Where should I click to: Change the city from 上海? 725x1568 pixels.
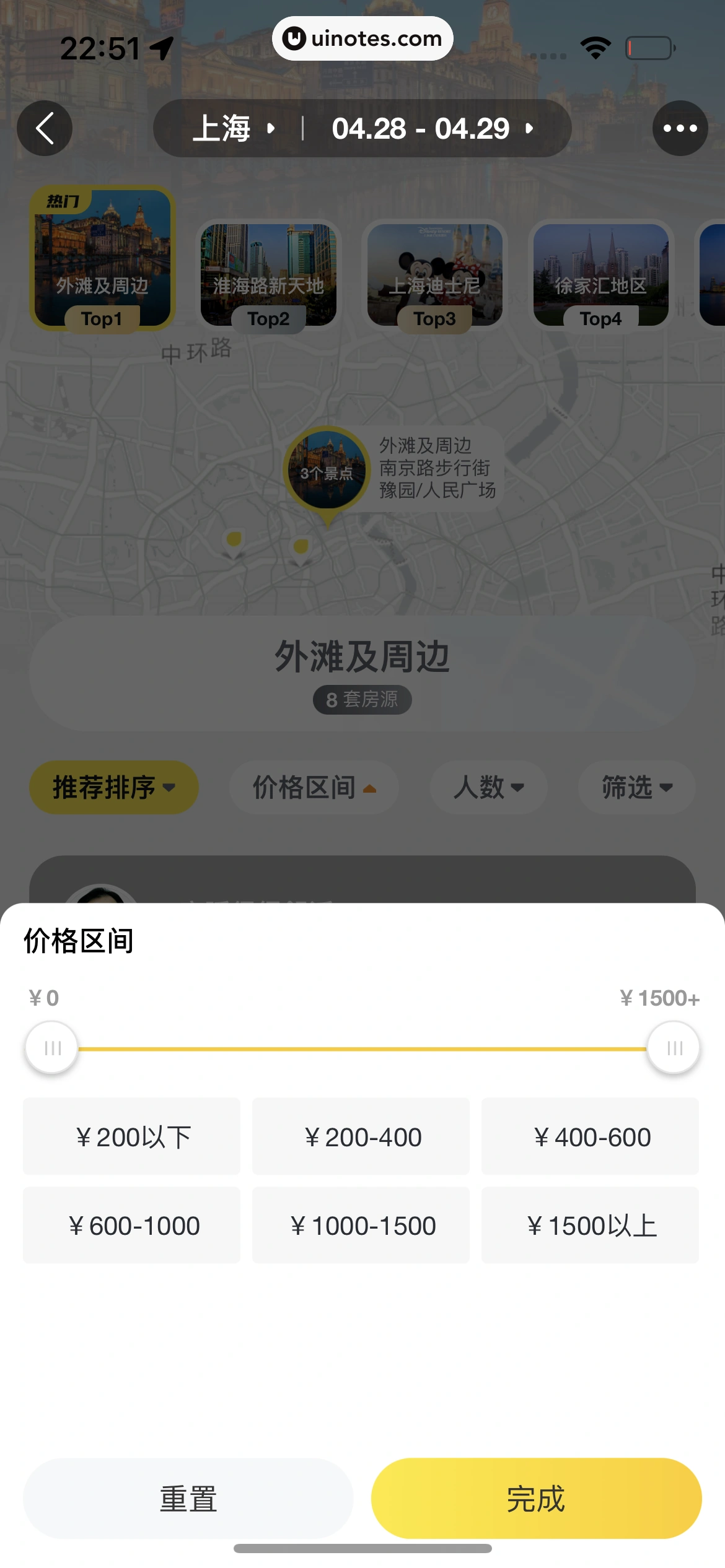click(x=232, y=128)
